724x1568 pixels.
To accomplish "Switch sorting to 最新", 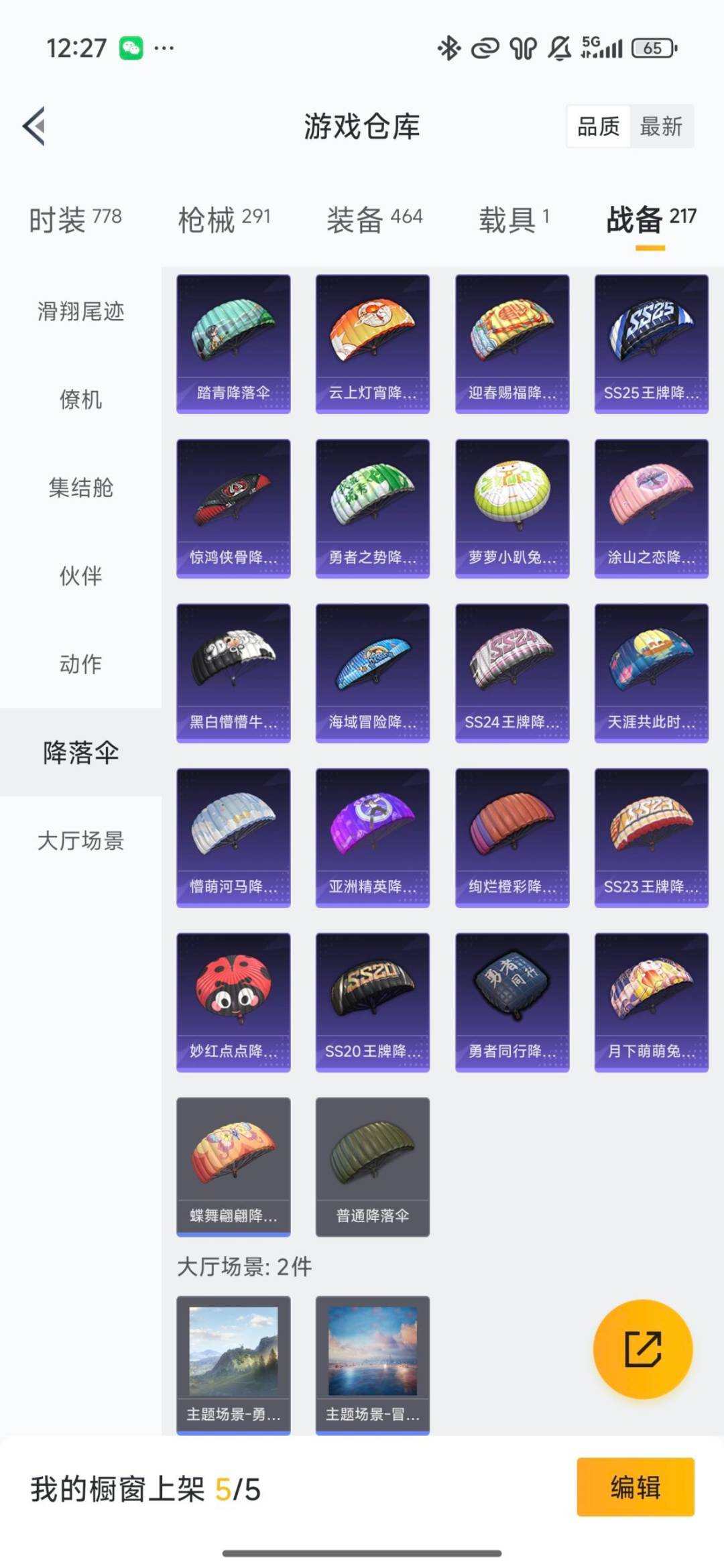I will [660, 127].
